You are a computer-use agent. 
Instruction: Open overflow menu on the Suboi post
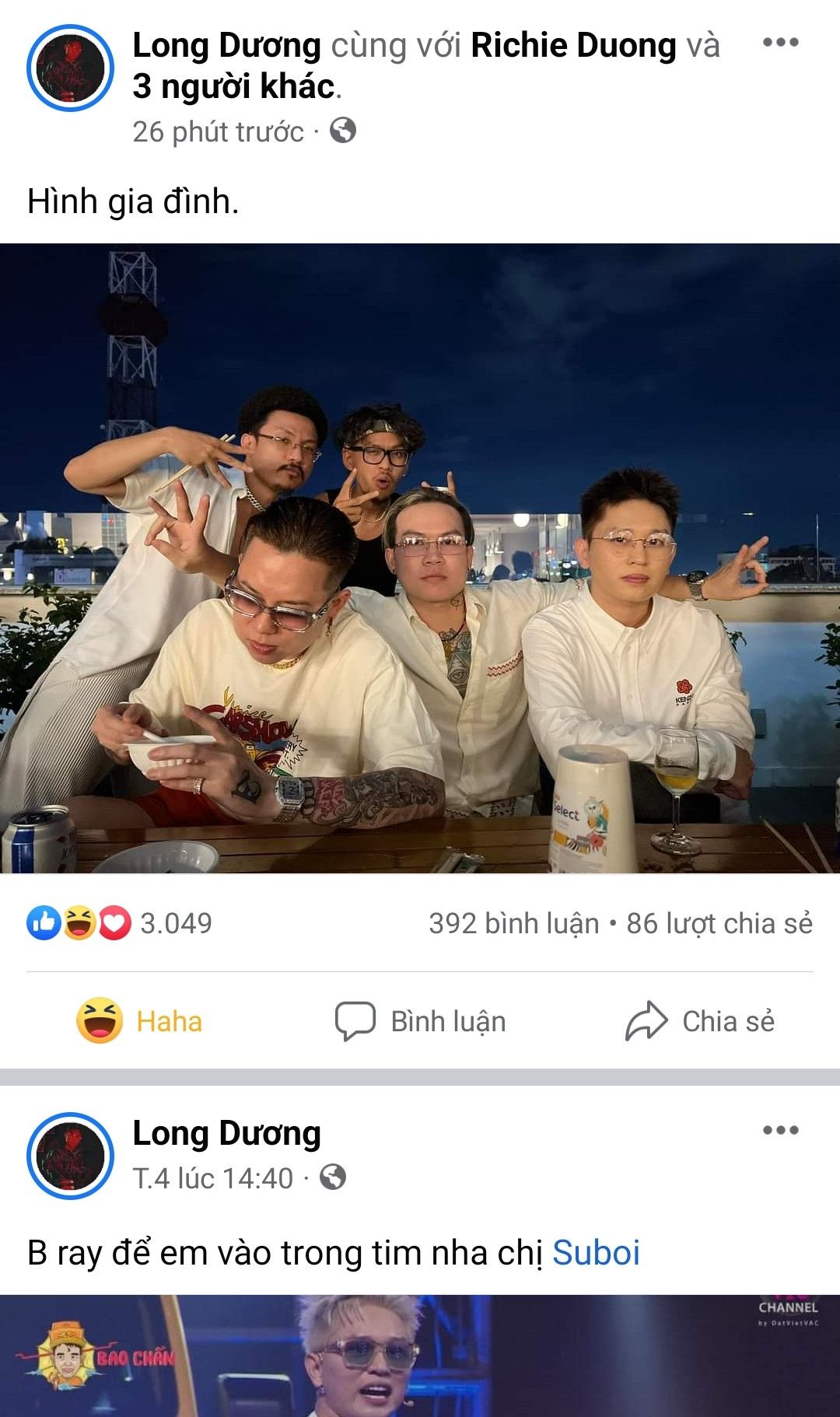coord(780,1130)
